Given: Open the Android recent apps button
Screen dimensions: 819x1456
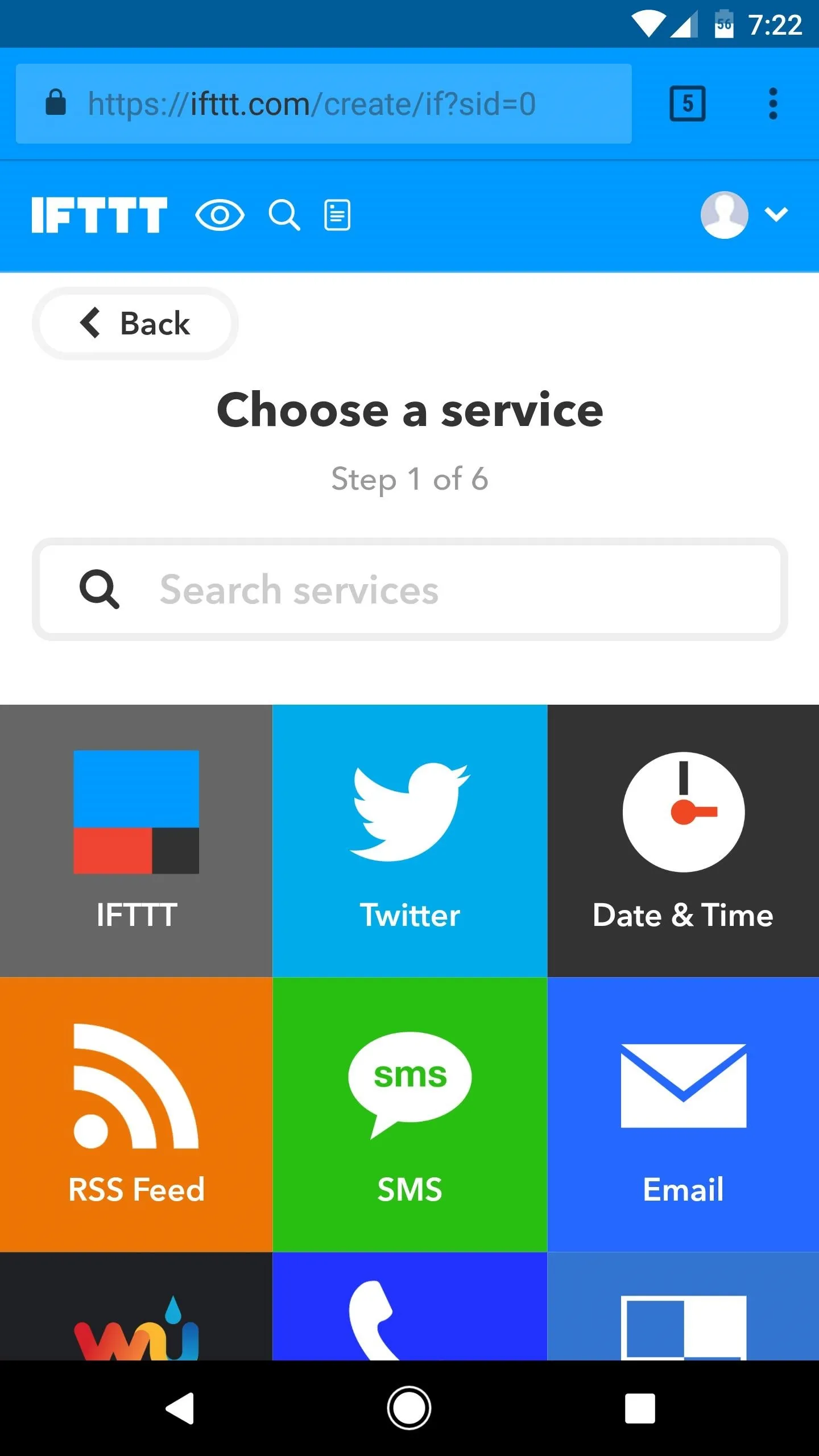Looking at the screenshot, I should point(640,1408).
